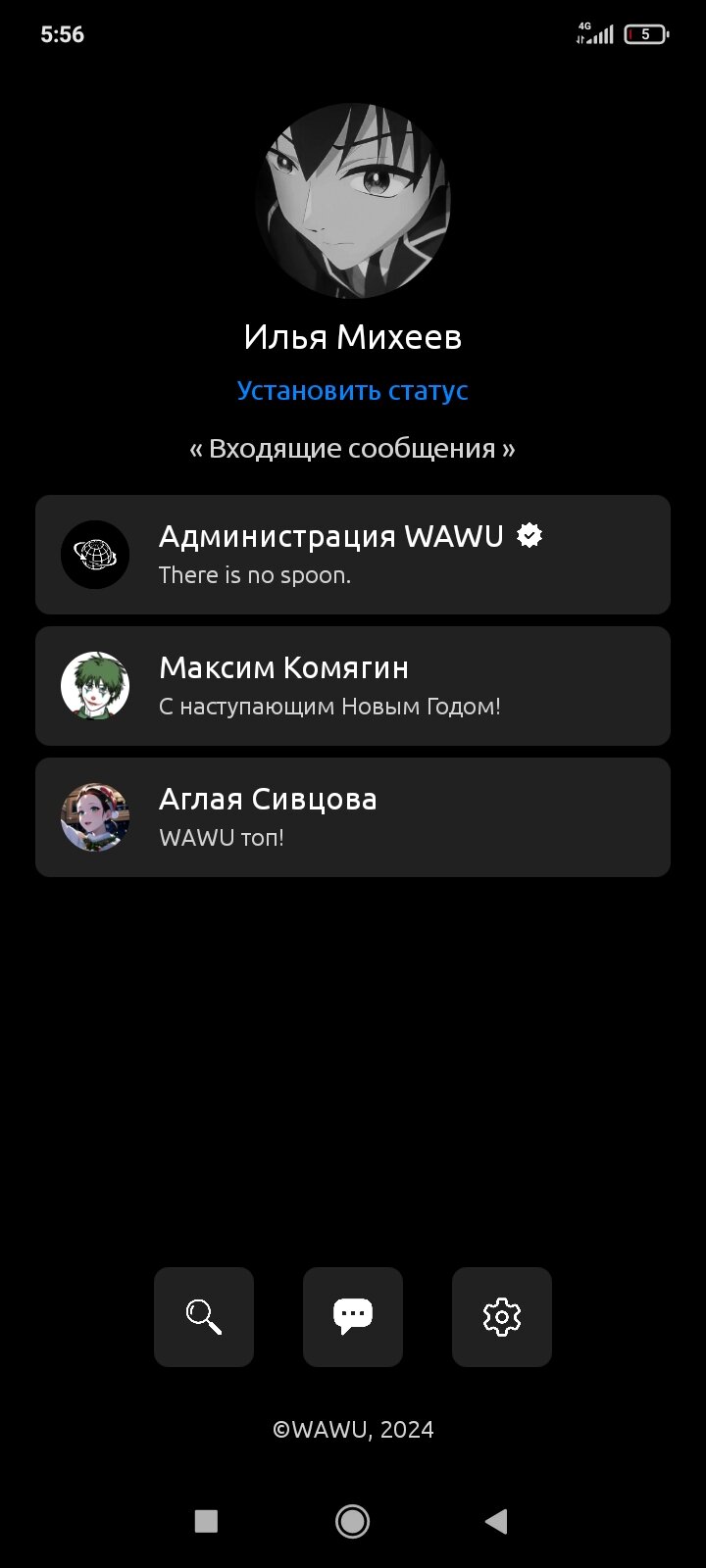The image size is (706, 1568).
Task: Open the search magnifier button
Action: [204, 1316]
